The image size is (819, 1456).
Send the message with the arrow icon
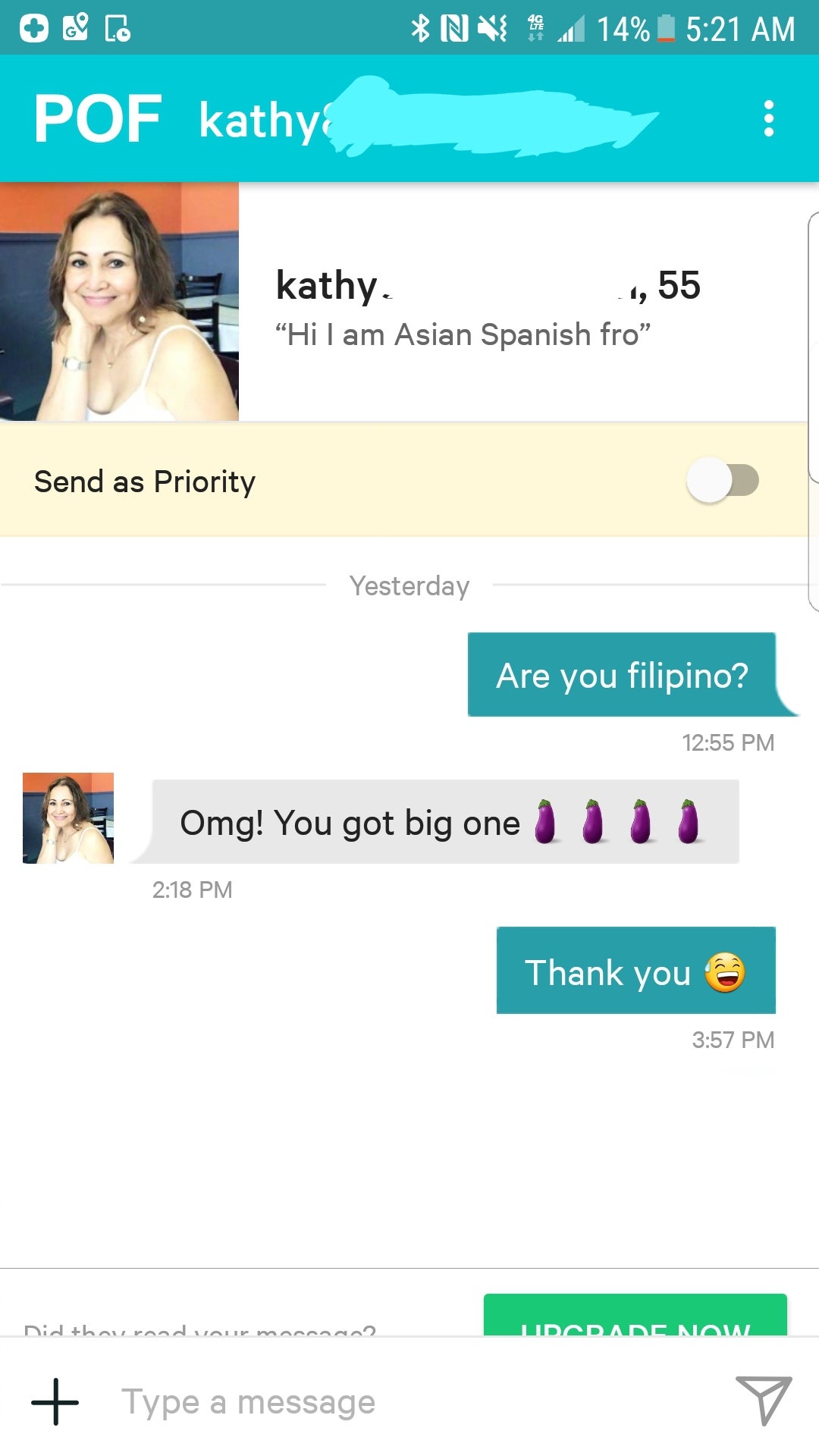point(763,1400)
